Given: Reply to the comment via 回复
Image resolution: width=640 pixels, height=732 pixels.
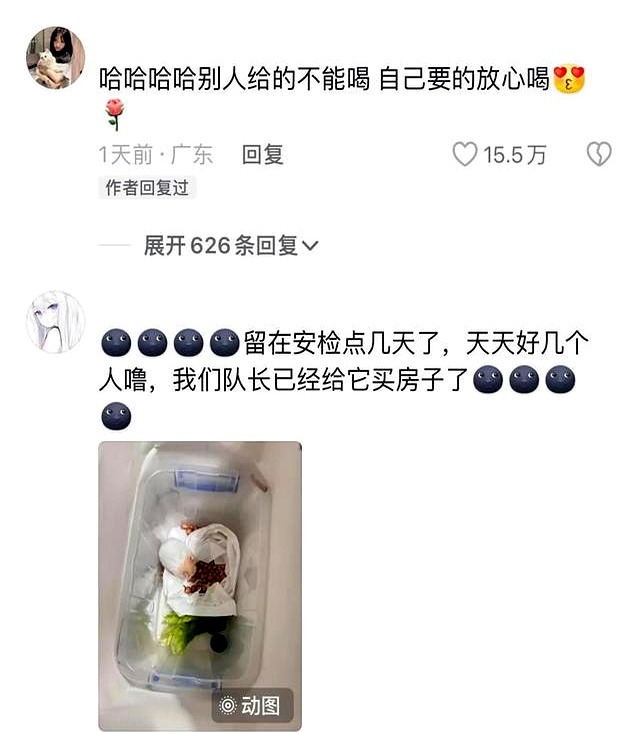Looking at the screenshot, I should click(263, 154).
